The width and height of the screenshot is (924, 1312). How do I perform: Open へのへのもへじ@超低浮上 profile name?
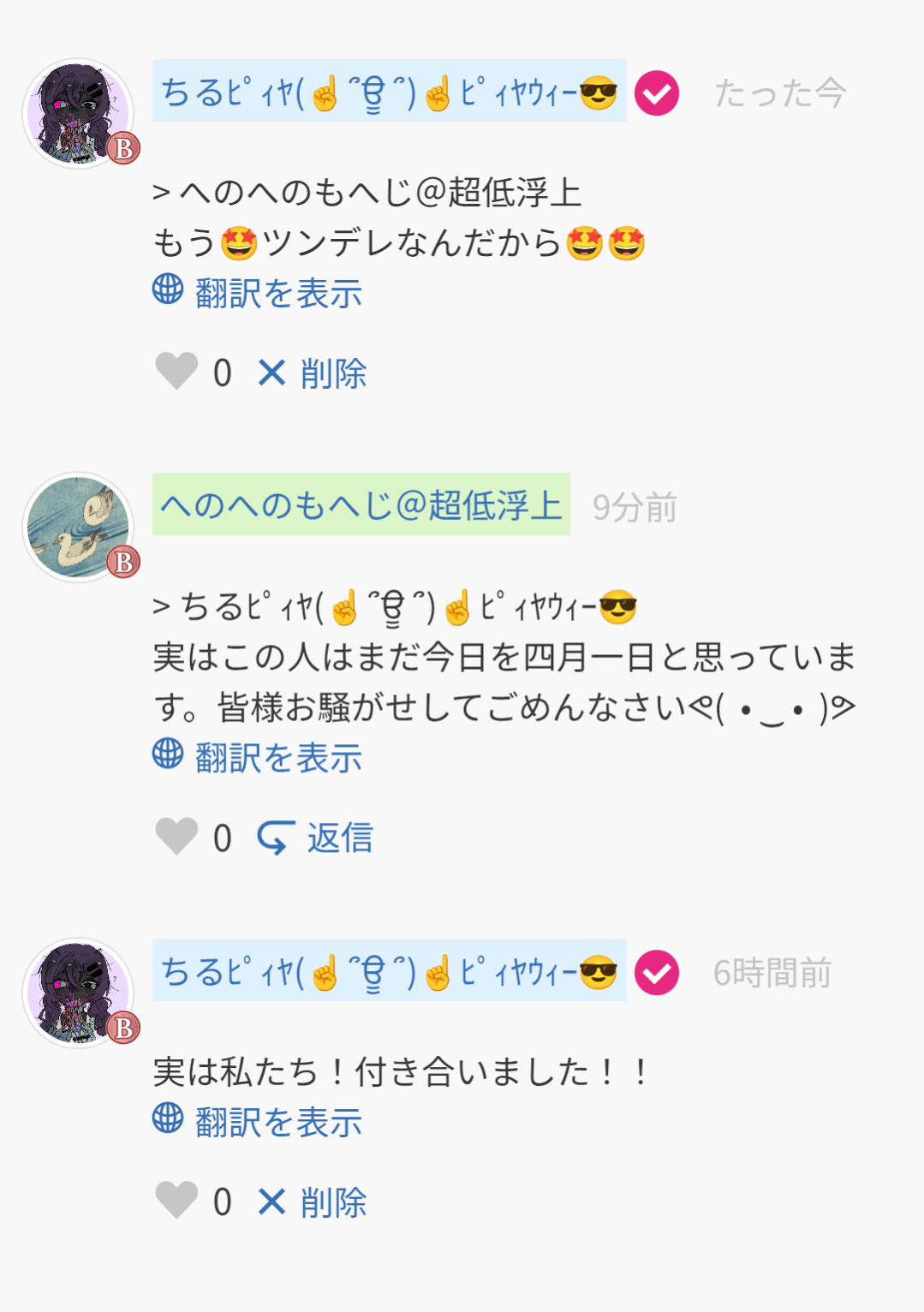(361, 505)
